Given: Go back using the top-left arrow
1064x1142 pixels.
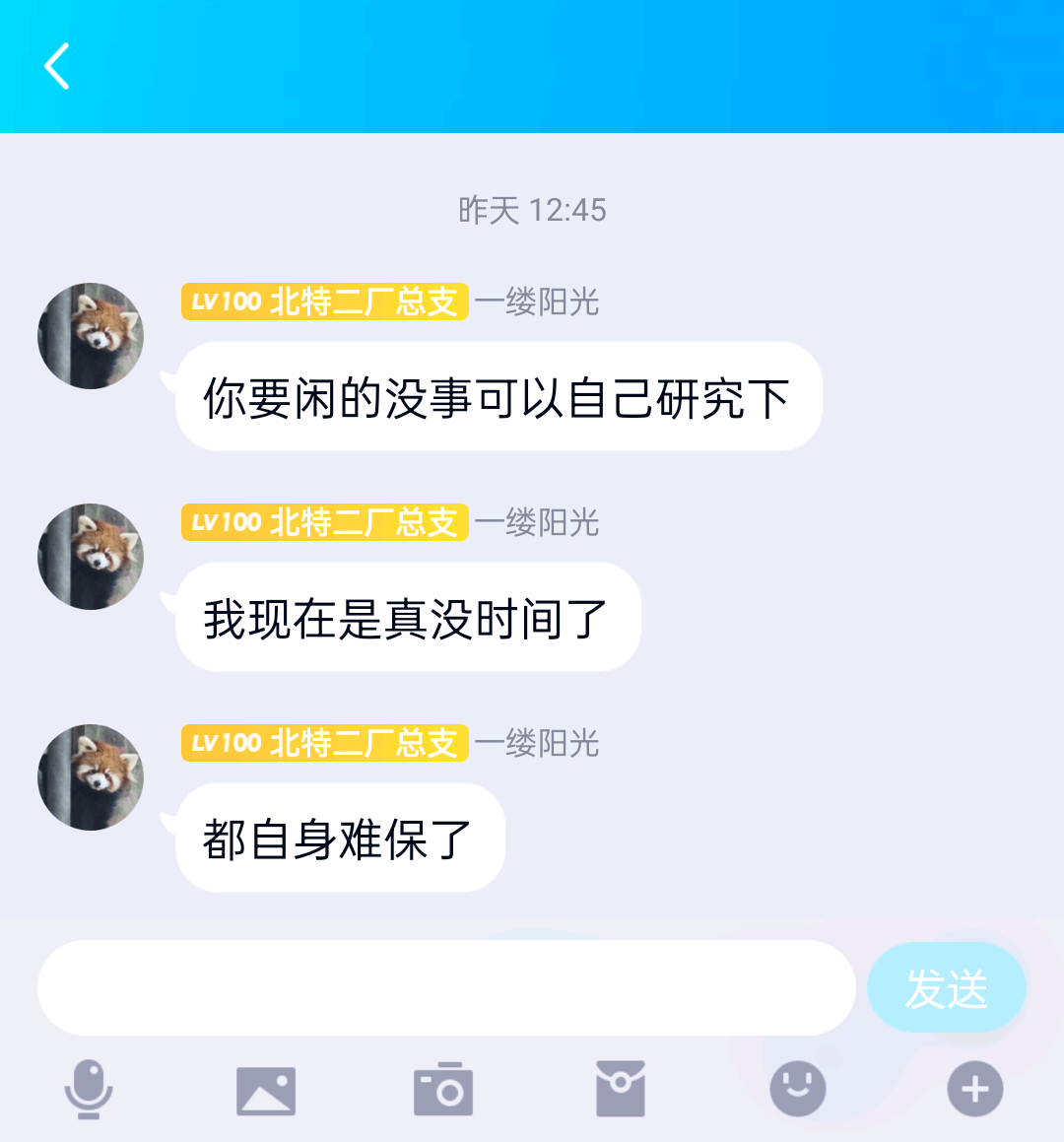Looking at the screenshot, I should [x=57, y=67].
